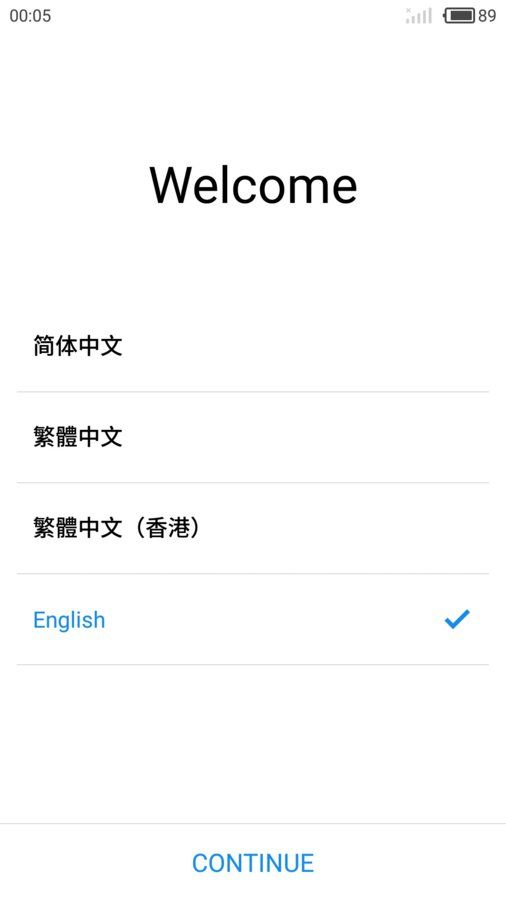The width and height of the screenshot is (506, 900).
Task: Choose the 繁體中文 language option
Action: coord(253,437)
